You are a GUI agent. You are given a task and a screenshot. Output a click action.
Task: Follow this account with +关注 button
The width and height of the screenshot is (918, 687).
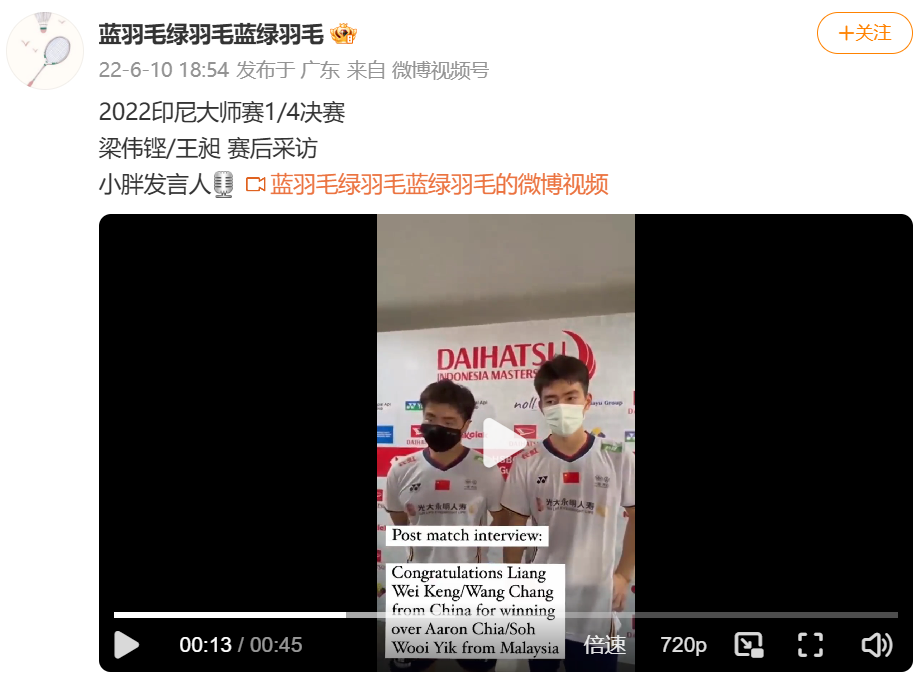[865, 33]
